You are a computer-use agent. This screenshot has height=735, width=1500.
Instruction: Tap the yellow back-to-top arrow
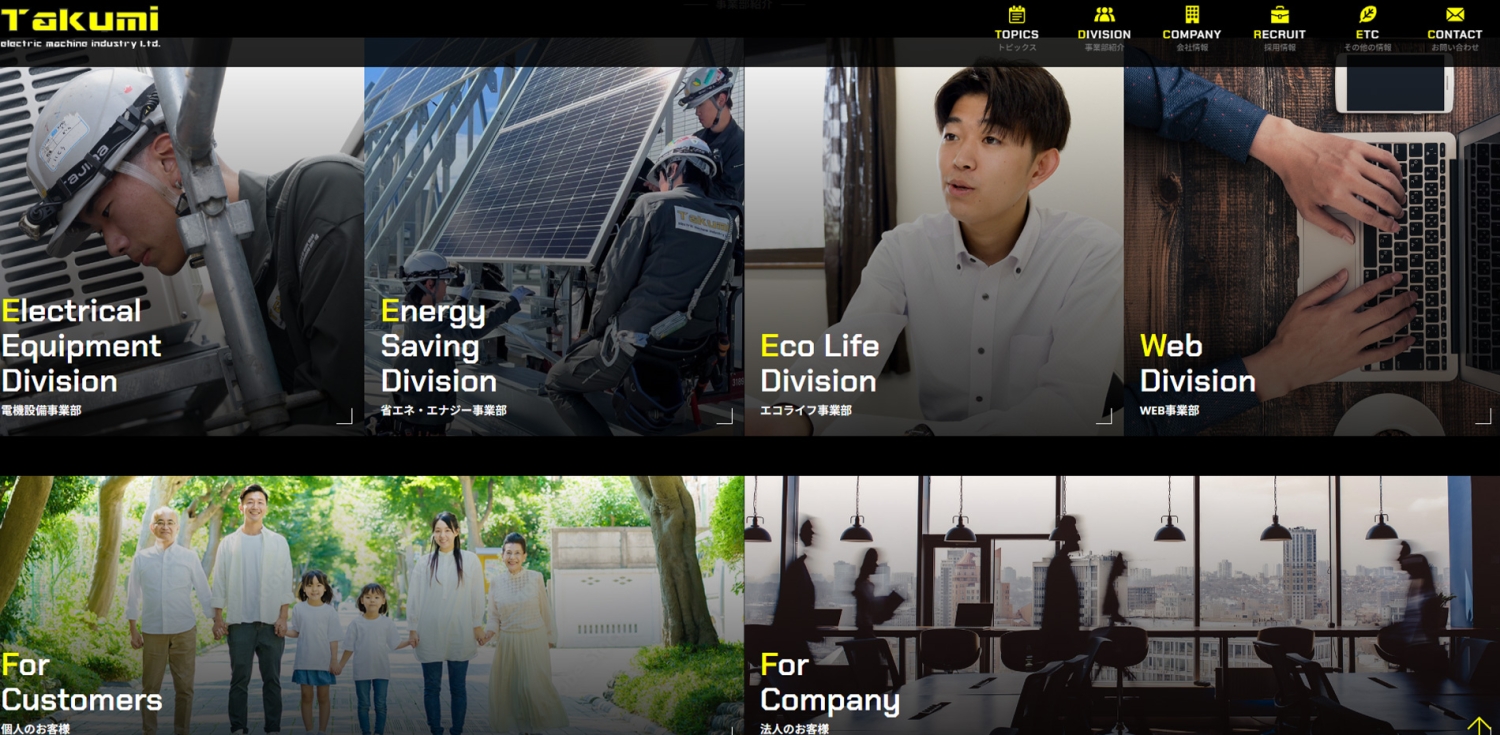1479,725
